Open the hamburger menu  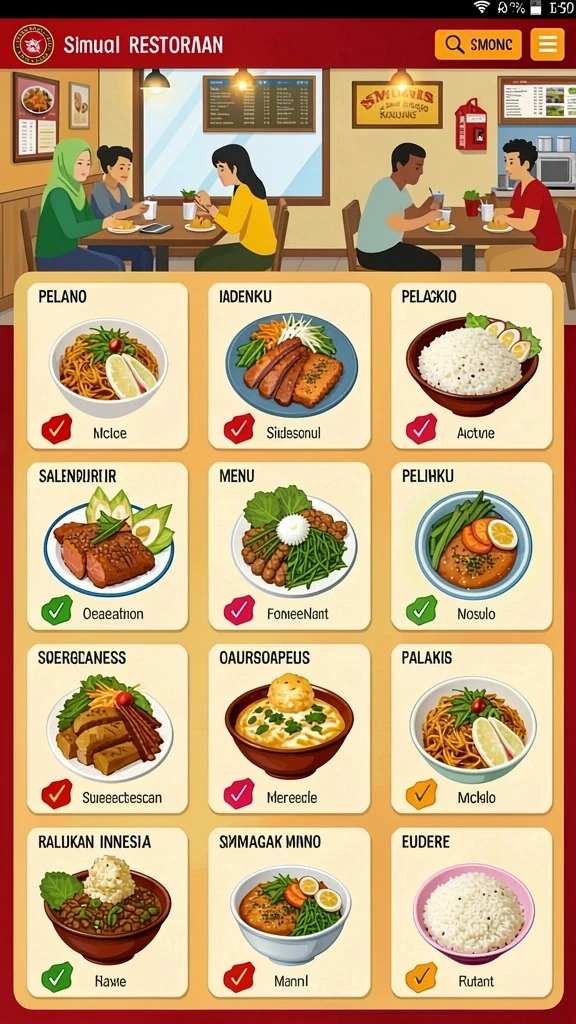click(547, 44)
